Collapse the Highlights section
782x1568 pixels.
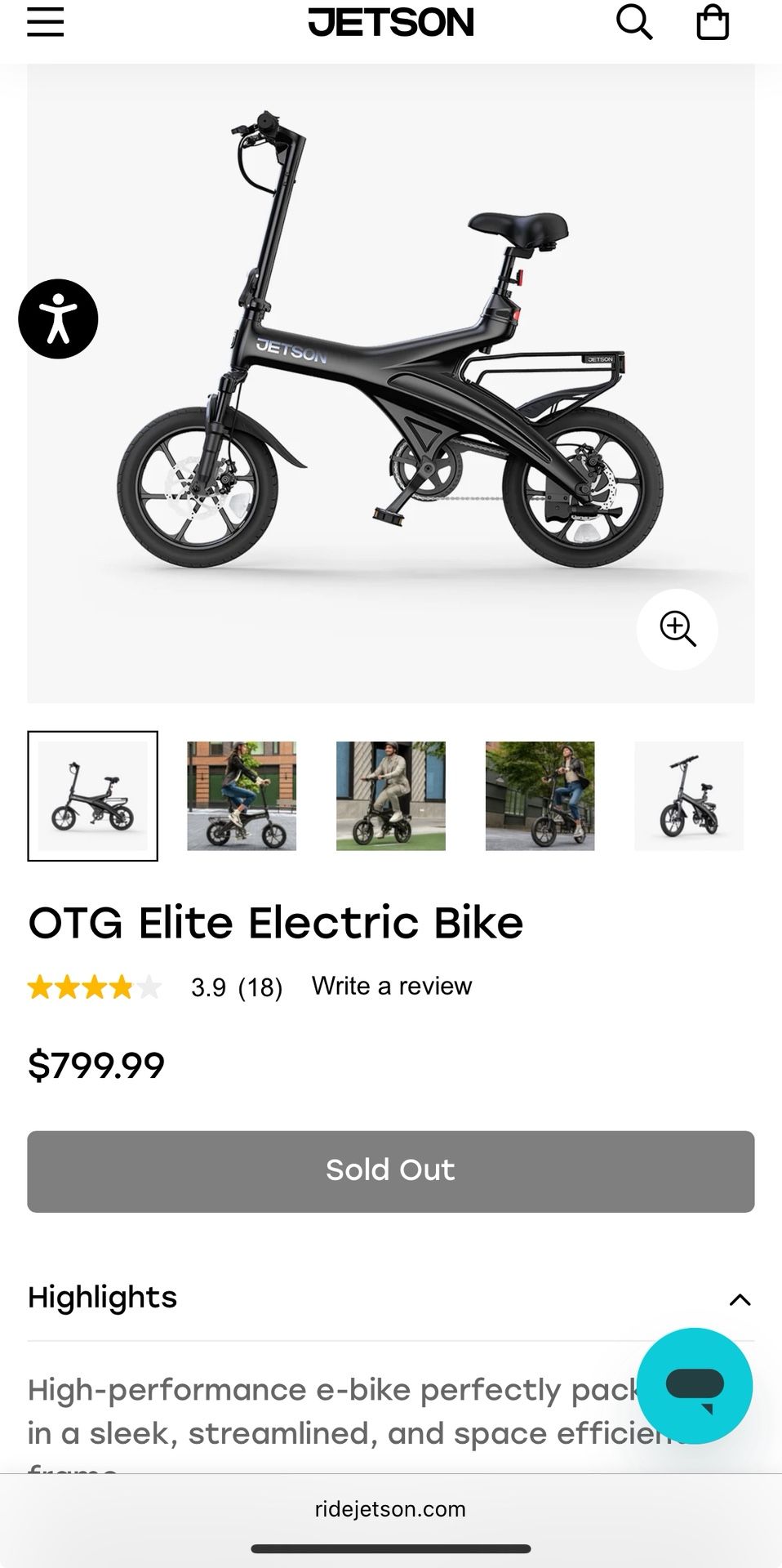point(740,1299)
